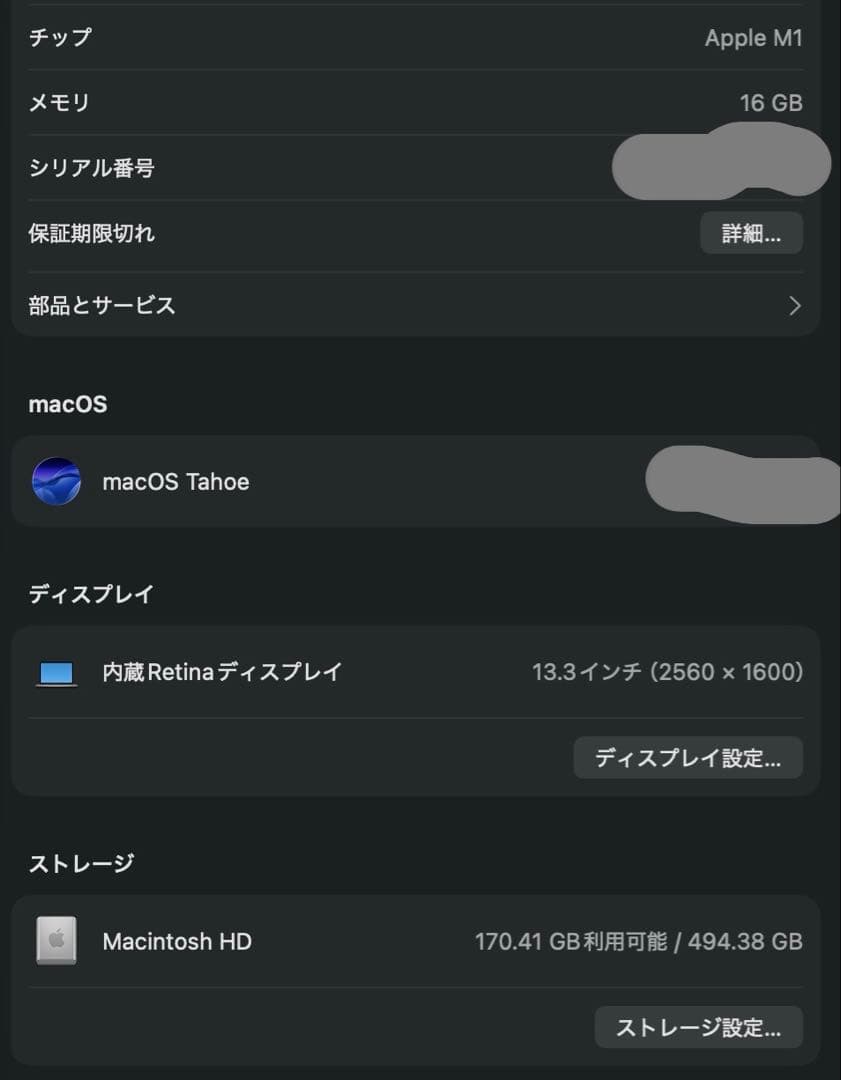The height and width of the screenshot is (1080, 841).
Task: Click the Apple logo on the drive icon
Action: [x=56, y=938]
